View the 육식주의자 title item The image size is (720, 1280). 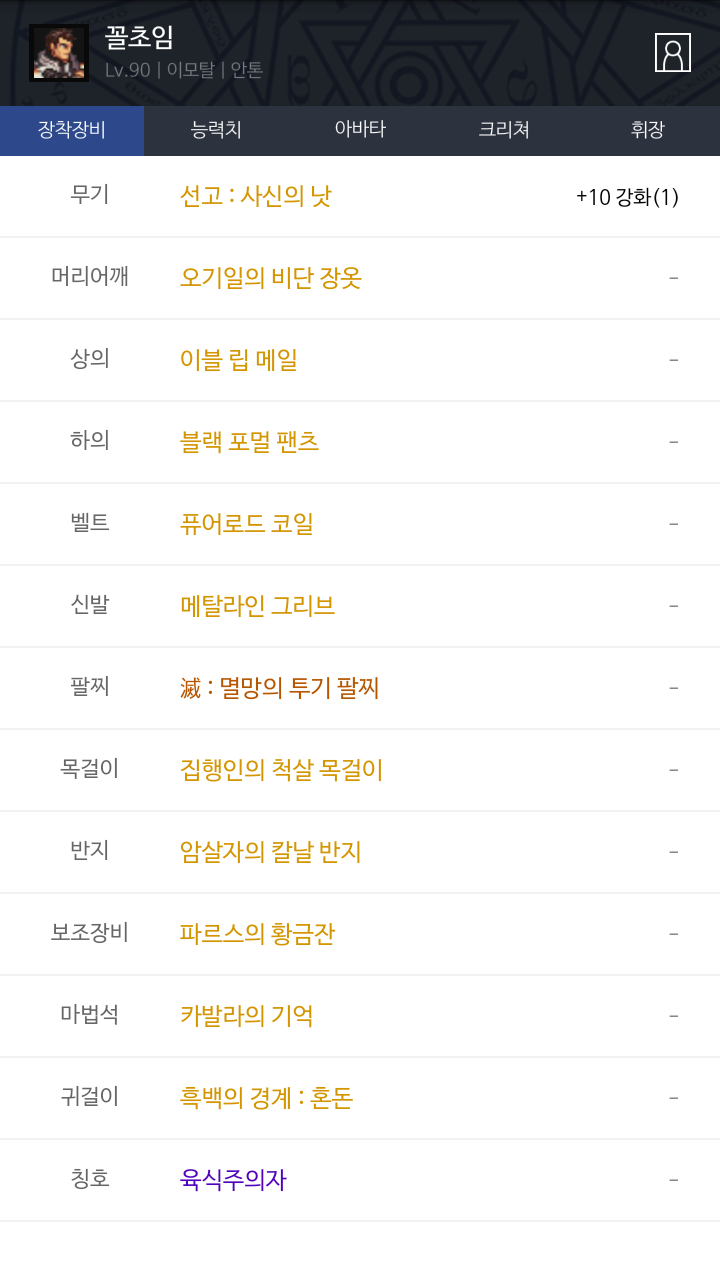pyautogui.click(x=233, y=1180)
